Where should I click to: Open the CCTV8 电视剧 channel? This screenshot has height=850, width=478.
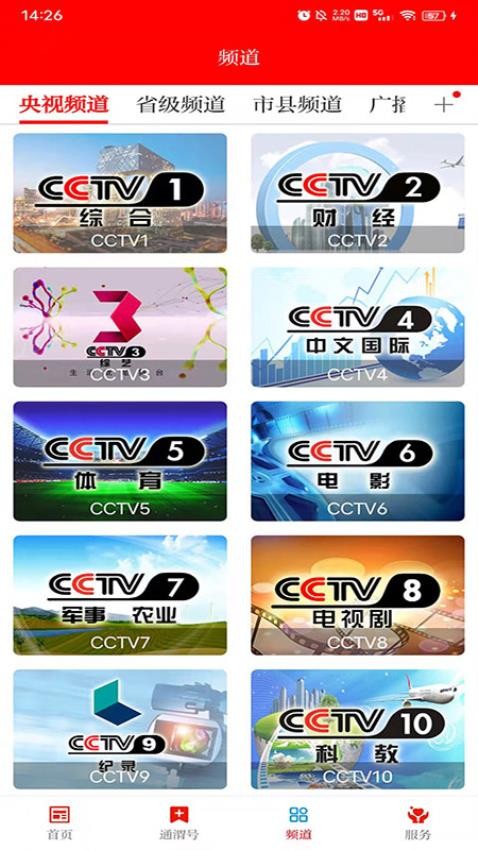pos(358,595)
